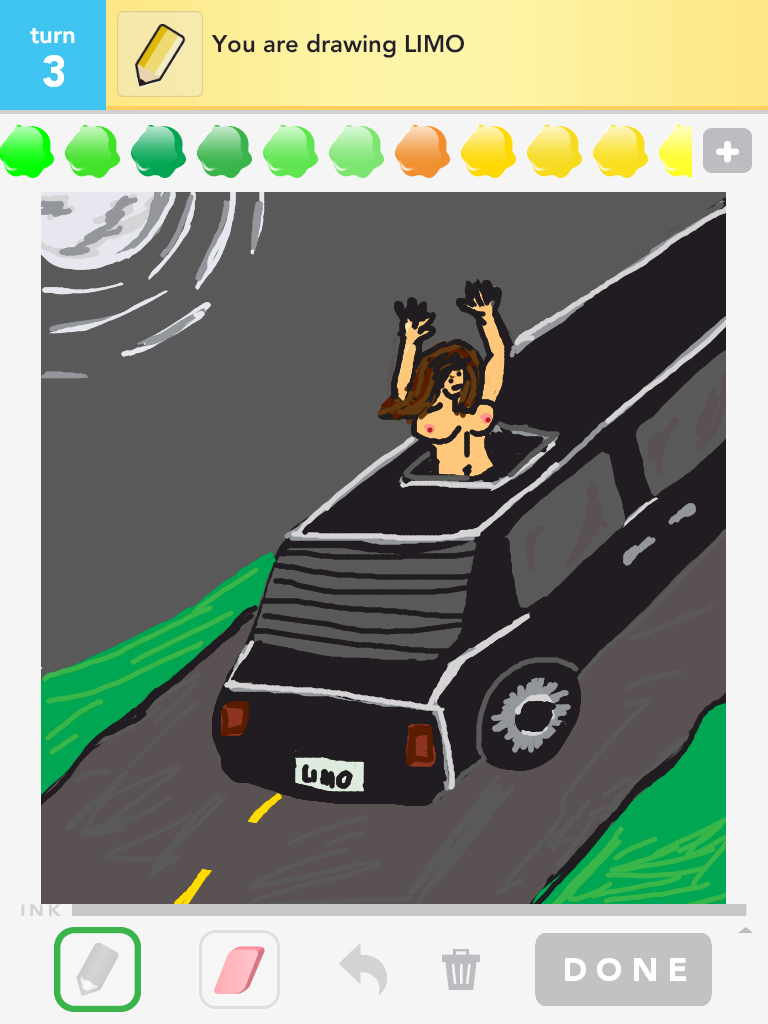Pick the neon bright green color swatch
This screenshot has width=768, height=1024.
(x=25, y=151)
